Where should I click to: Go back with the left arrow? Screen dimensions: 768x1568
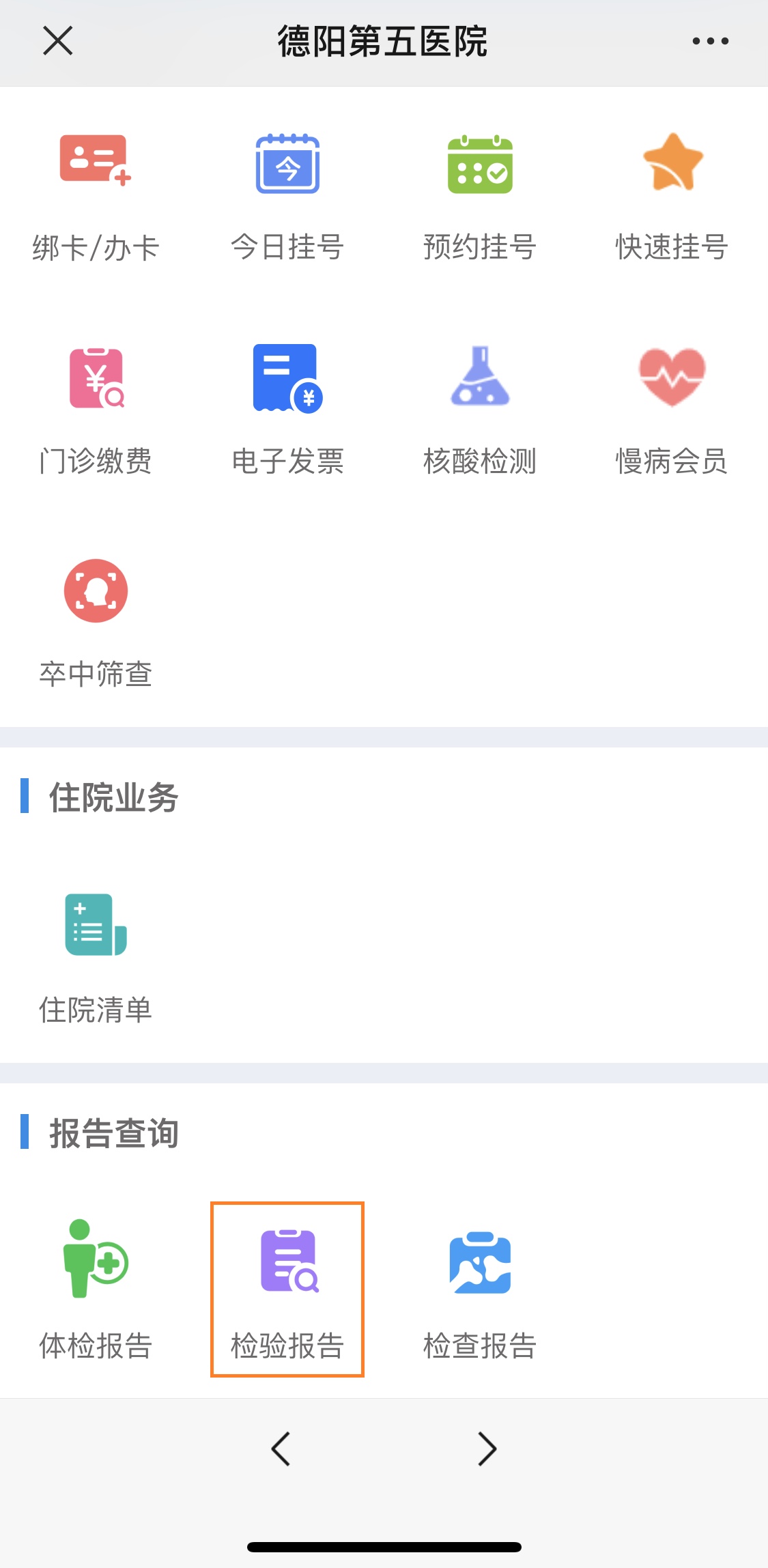click(x=281, y=1449)
